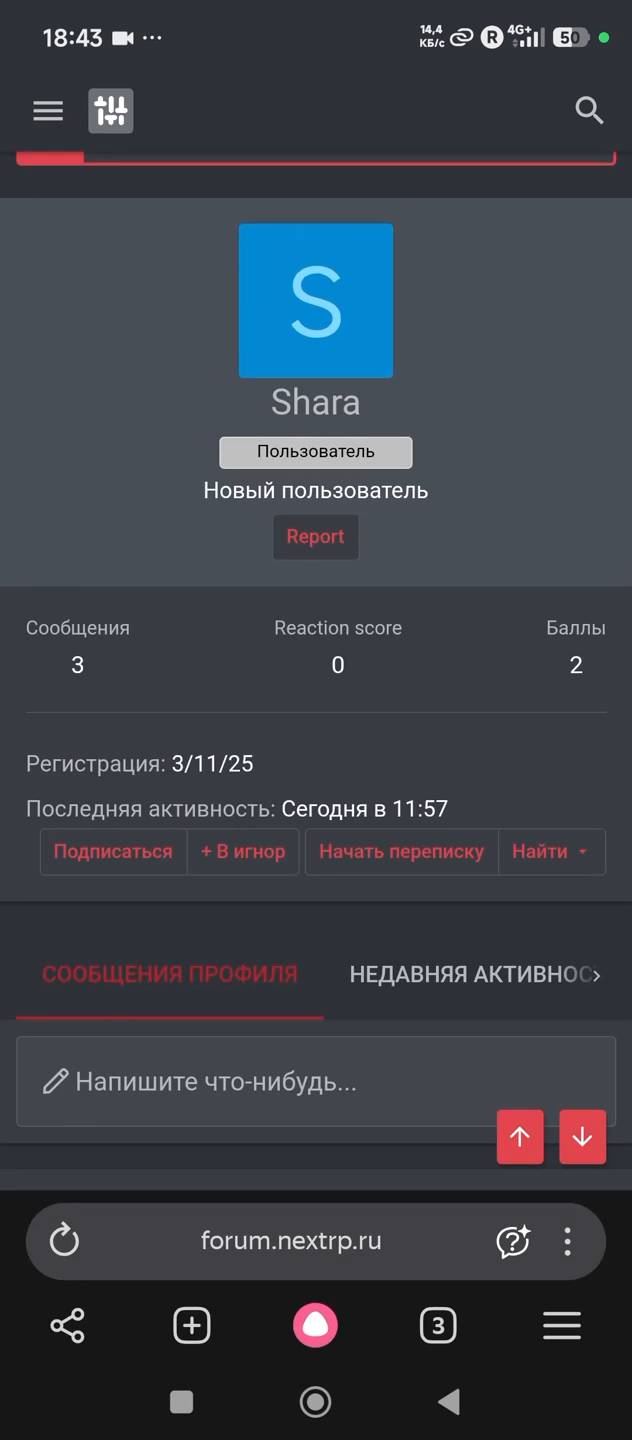The image size is (632, 1440).
Task: Go back using system navigation
Action: (x=449, y=1402)
